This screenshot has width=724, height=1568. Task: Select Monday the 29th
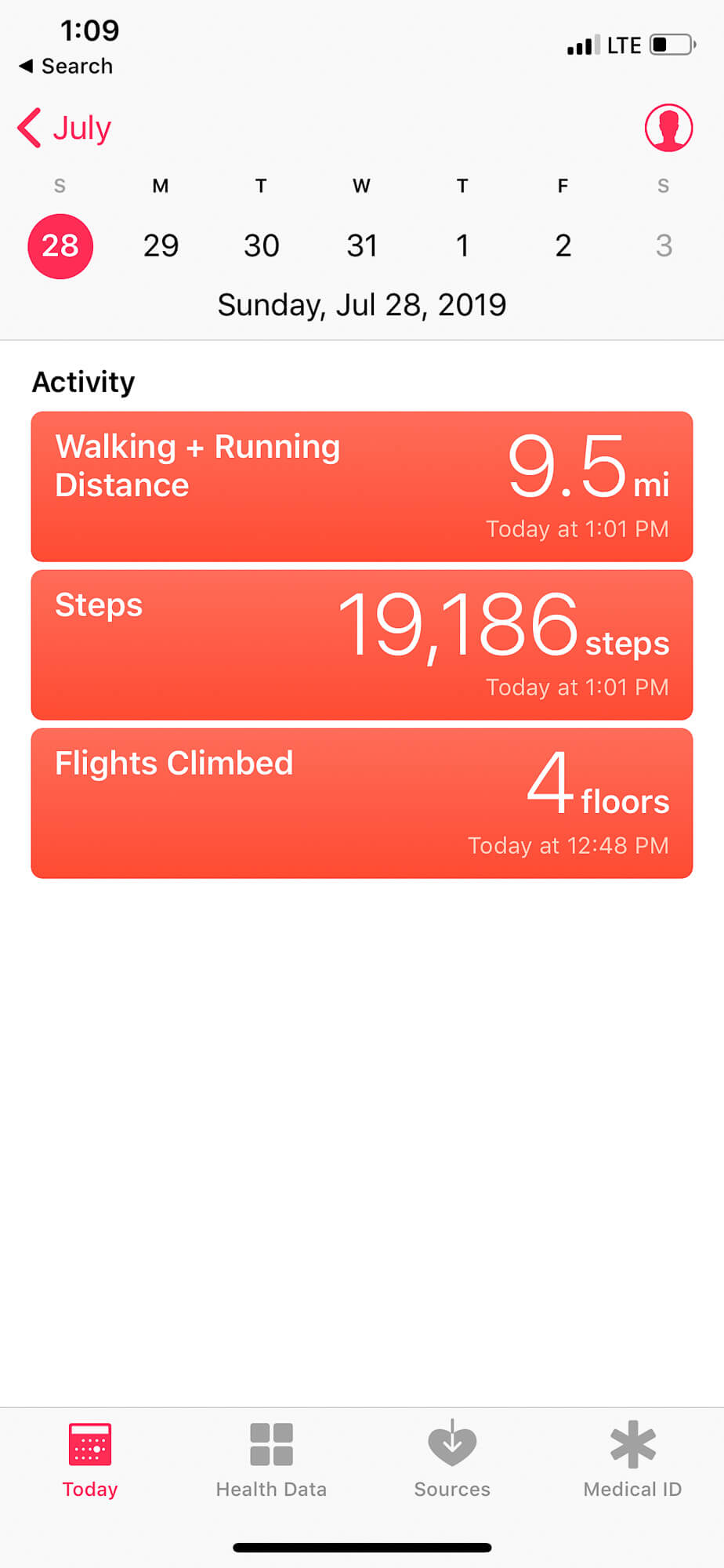[161, 246]
